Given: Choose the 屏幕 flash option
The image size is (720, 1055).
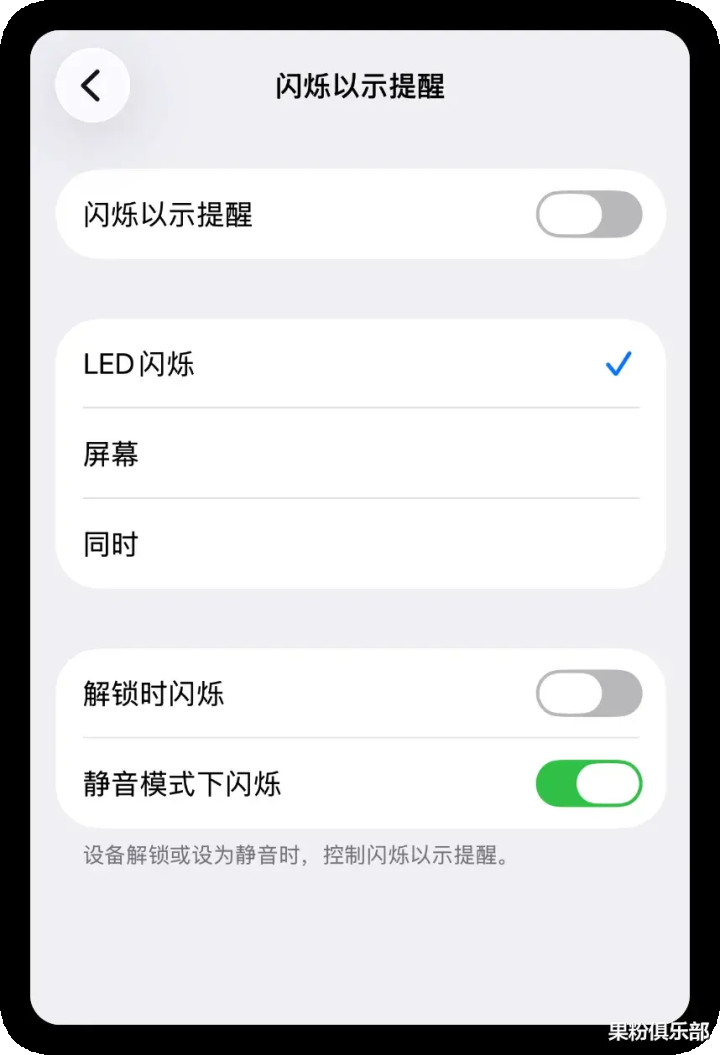Looking at the screenshot, I should pos(360,455).
